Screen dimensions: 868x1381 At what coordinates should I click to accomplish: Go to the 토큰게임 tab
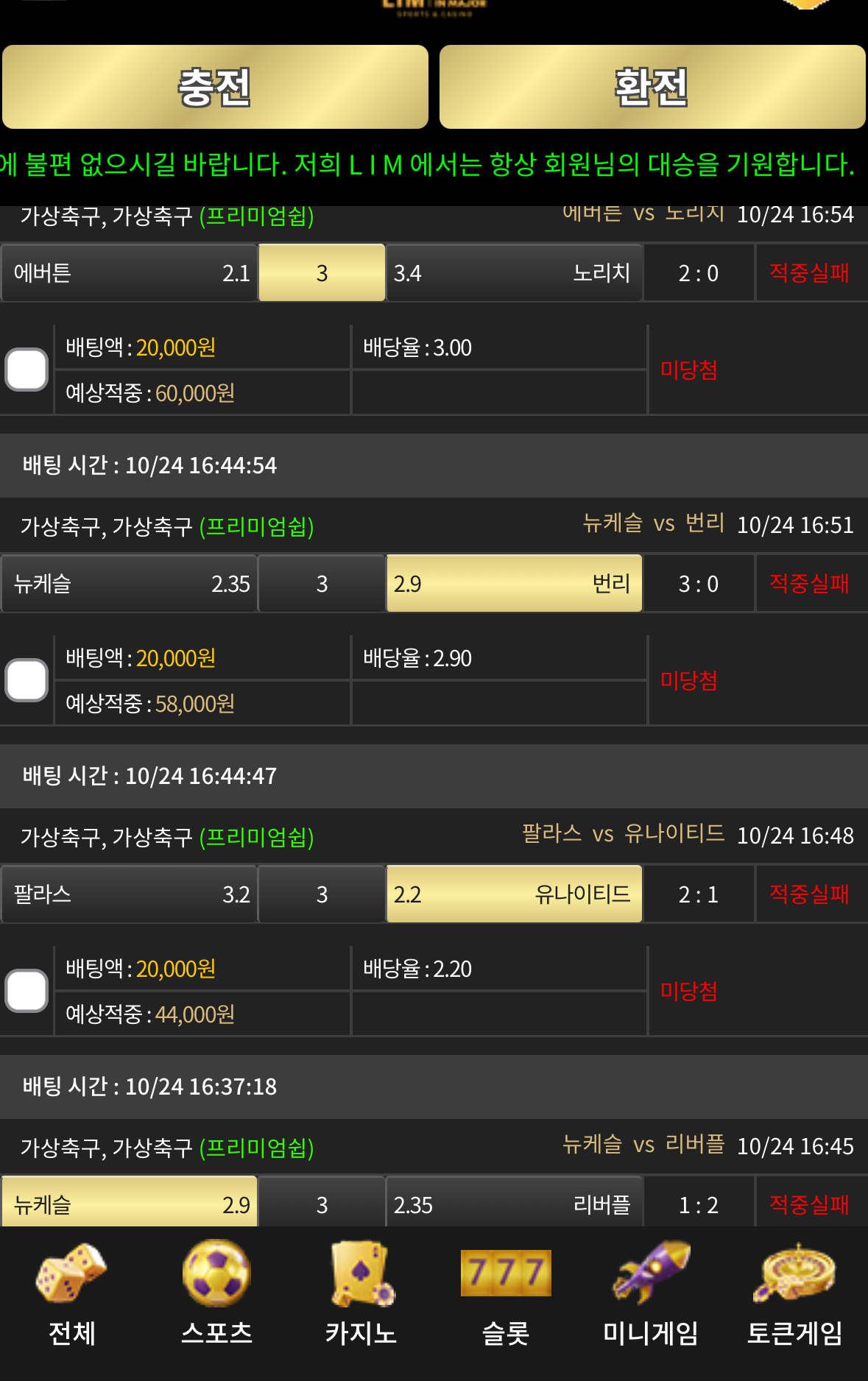[x=795, y=1294]
